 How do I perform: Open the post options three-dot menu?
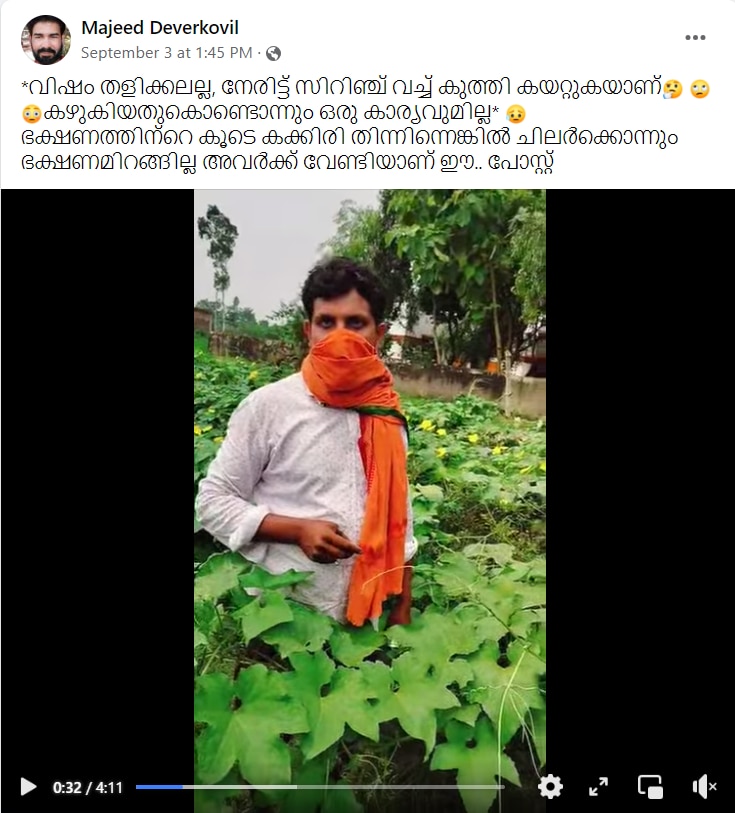pyautogui.click(x=695, y=38)
